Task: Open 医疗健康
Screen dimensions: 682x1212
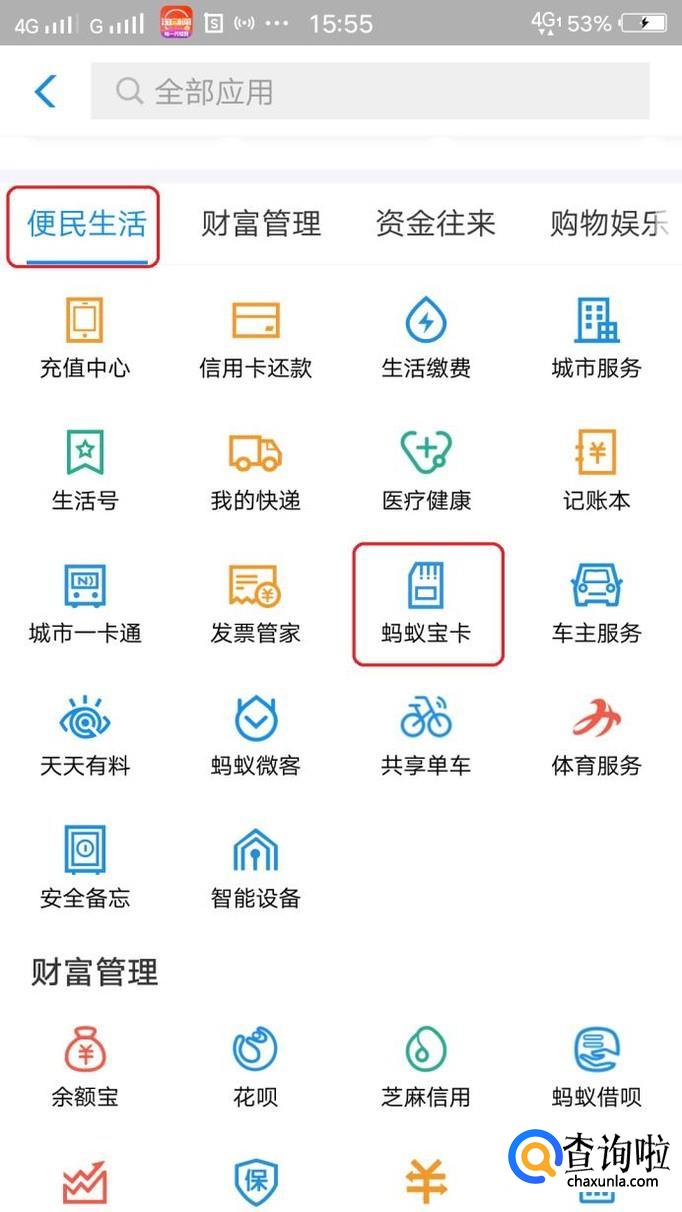Action: pyautogui.click(x=426, y=470)
